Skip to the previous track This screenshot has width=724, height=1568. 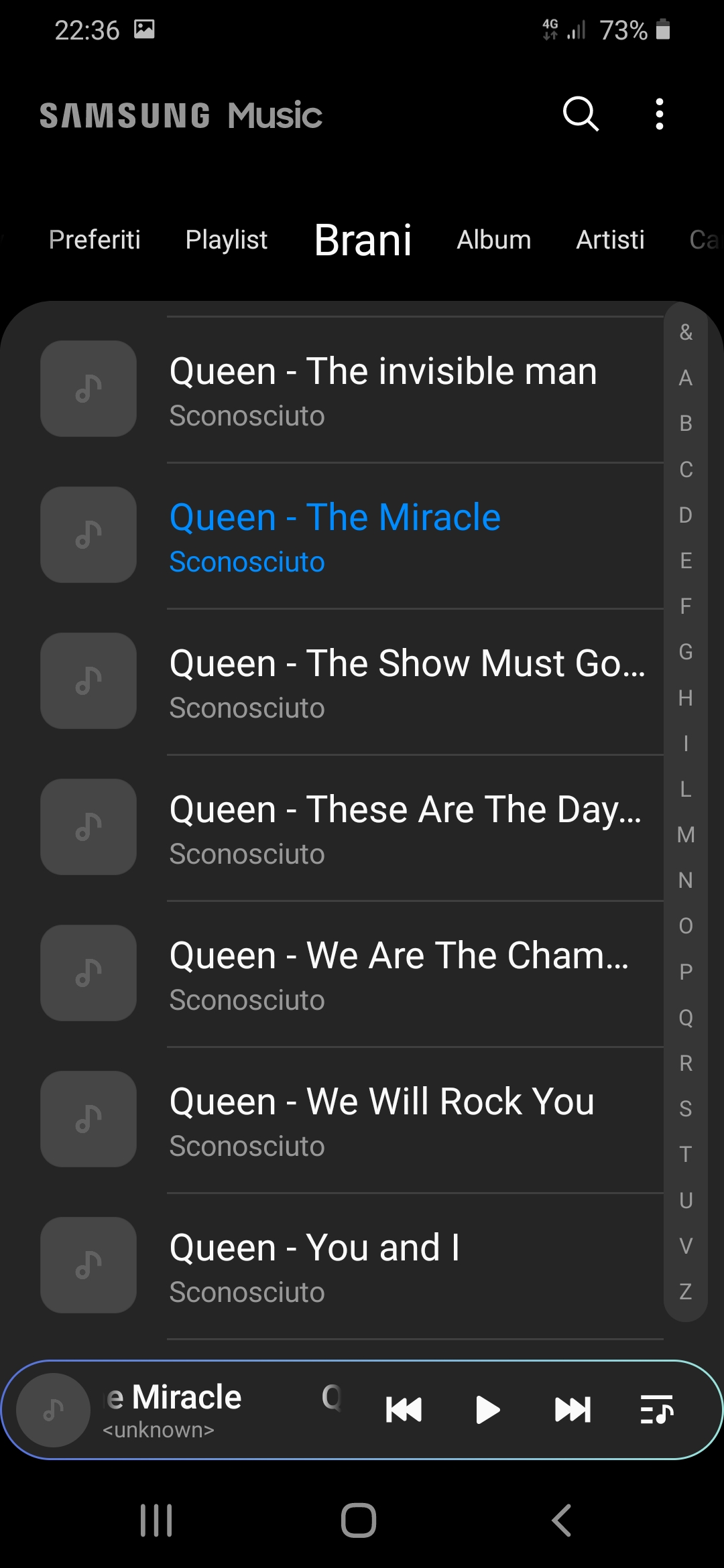(404, 1410)
